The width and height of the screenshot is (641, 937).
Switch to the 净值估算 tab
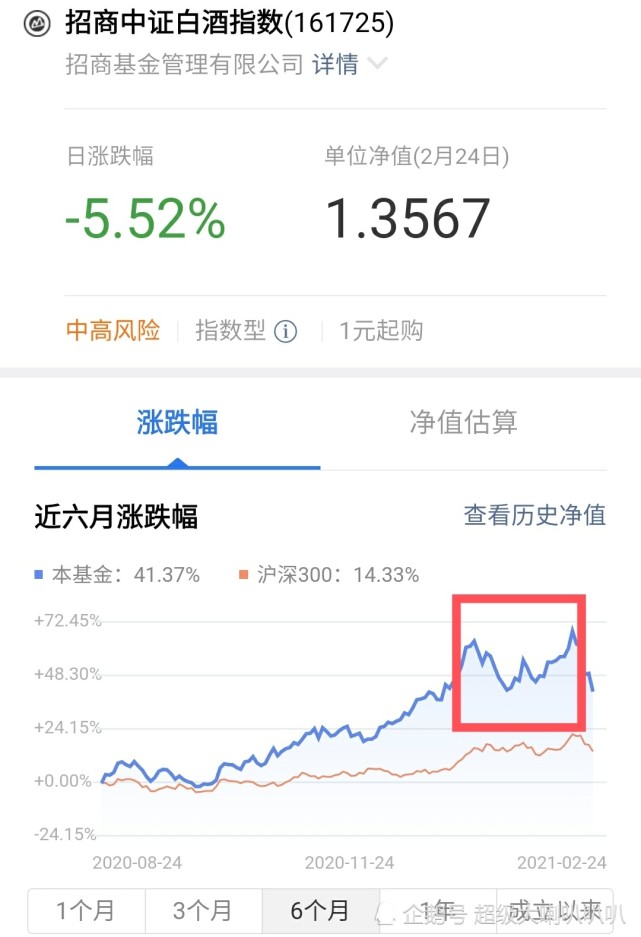(463, 422)
